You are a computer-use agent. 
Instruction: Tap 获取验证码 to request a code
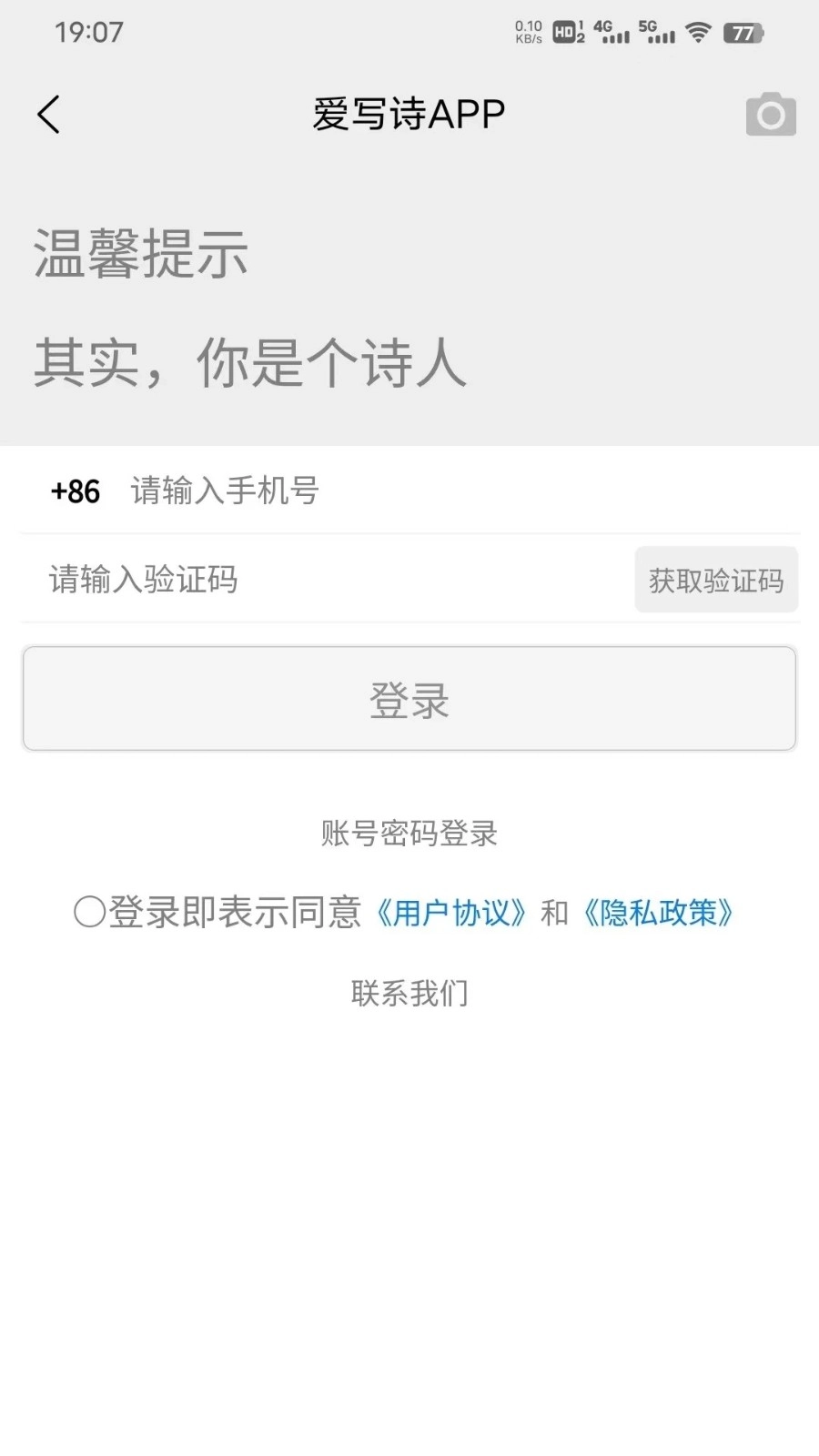(x=715, y=580)
